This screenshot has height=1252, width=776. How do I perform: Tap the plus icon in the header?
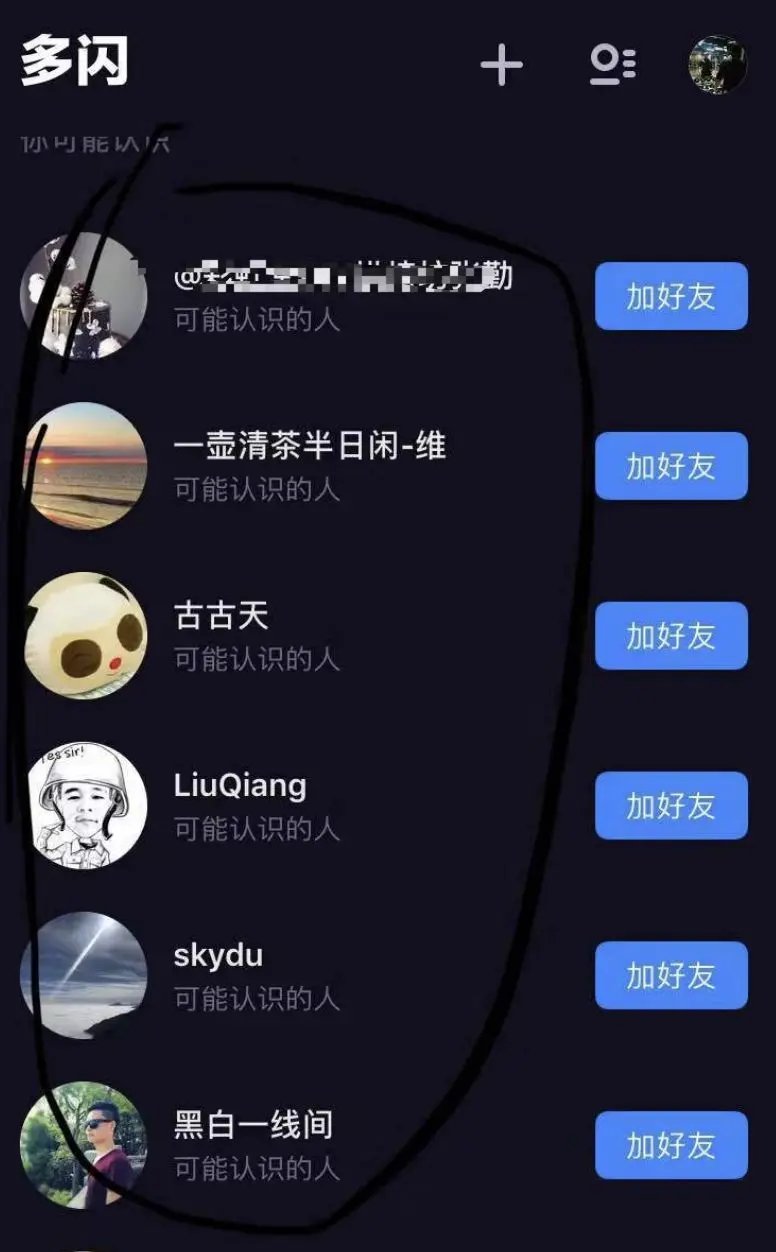click(x=501, y=66)
